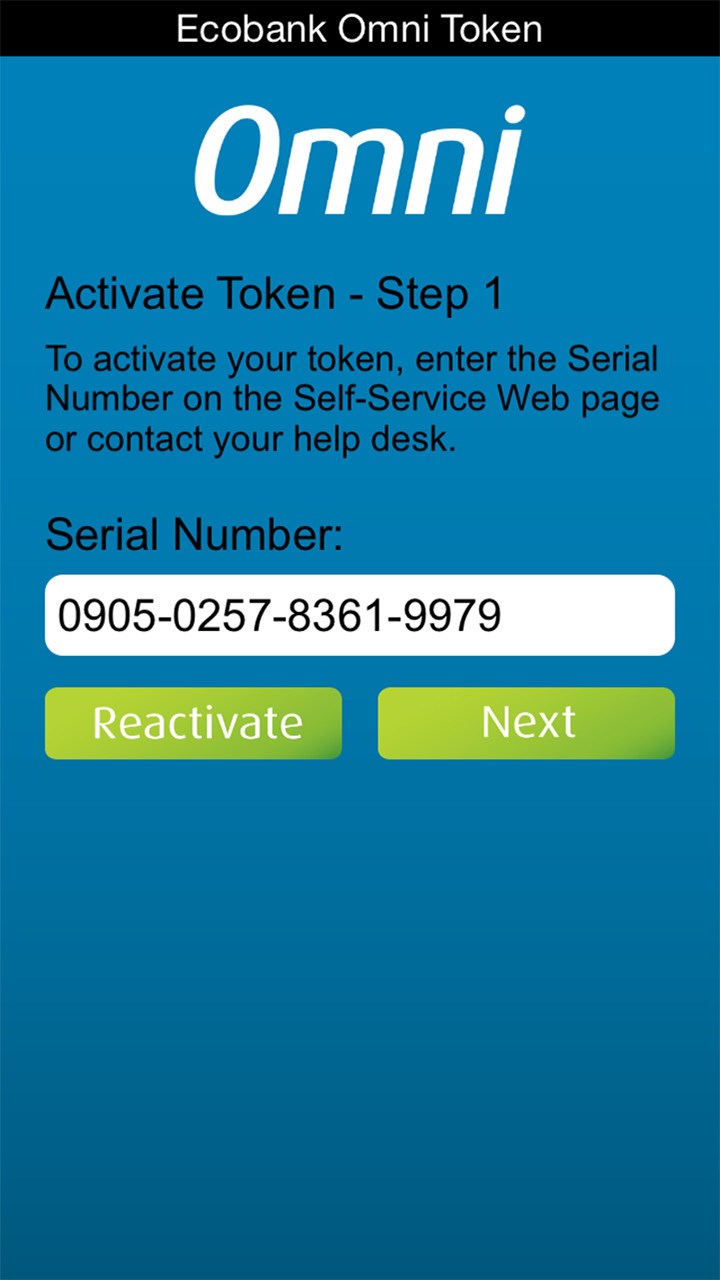Proceed with the Next button
720x1280 pixels.
[x=526, y=723]
